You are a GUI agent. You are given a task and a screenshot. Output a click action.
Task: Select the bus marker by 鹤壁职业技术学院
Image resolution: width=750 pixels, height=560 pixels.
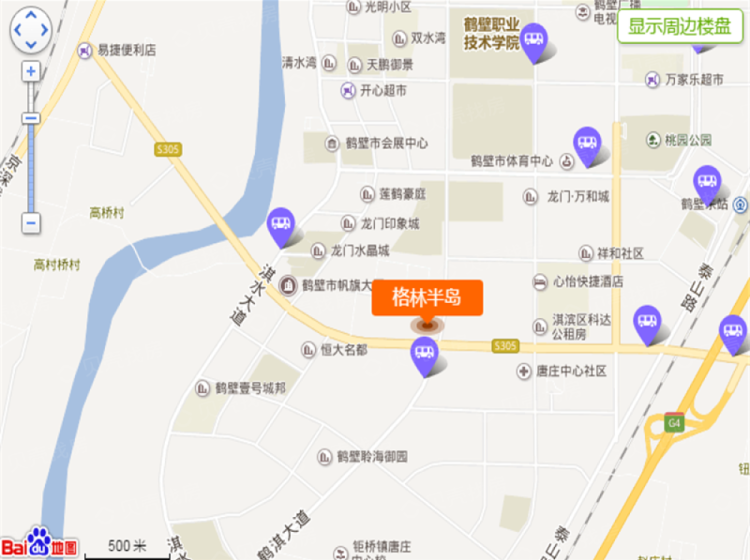pyautogui.click(x=535, y=40)
